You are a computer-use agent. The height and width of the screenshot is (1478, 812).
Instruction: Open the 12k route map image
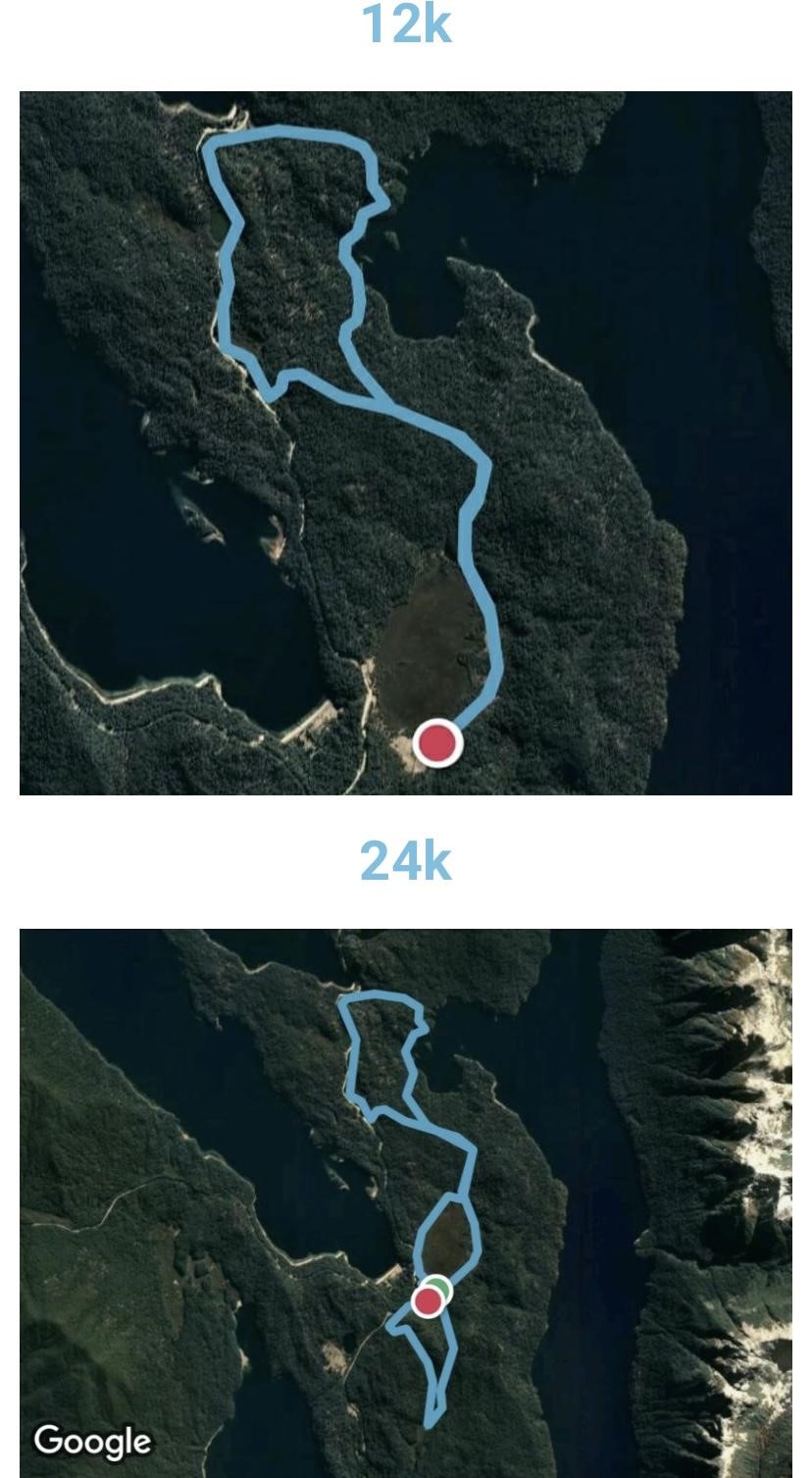(406, 443)
